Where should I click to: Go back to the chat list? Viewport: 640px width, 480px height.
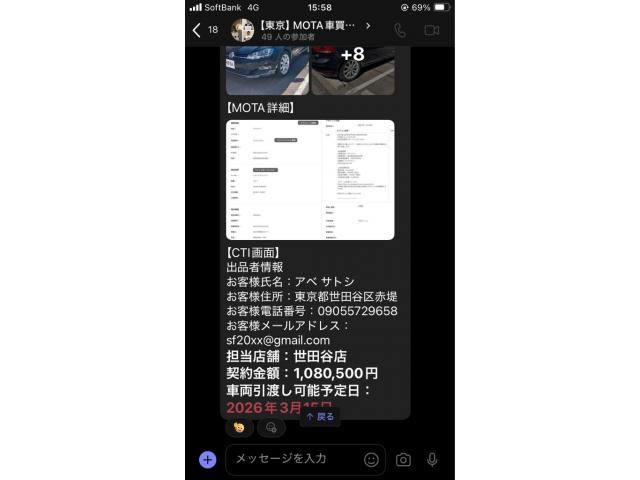point(197,29)
